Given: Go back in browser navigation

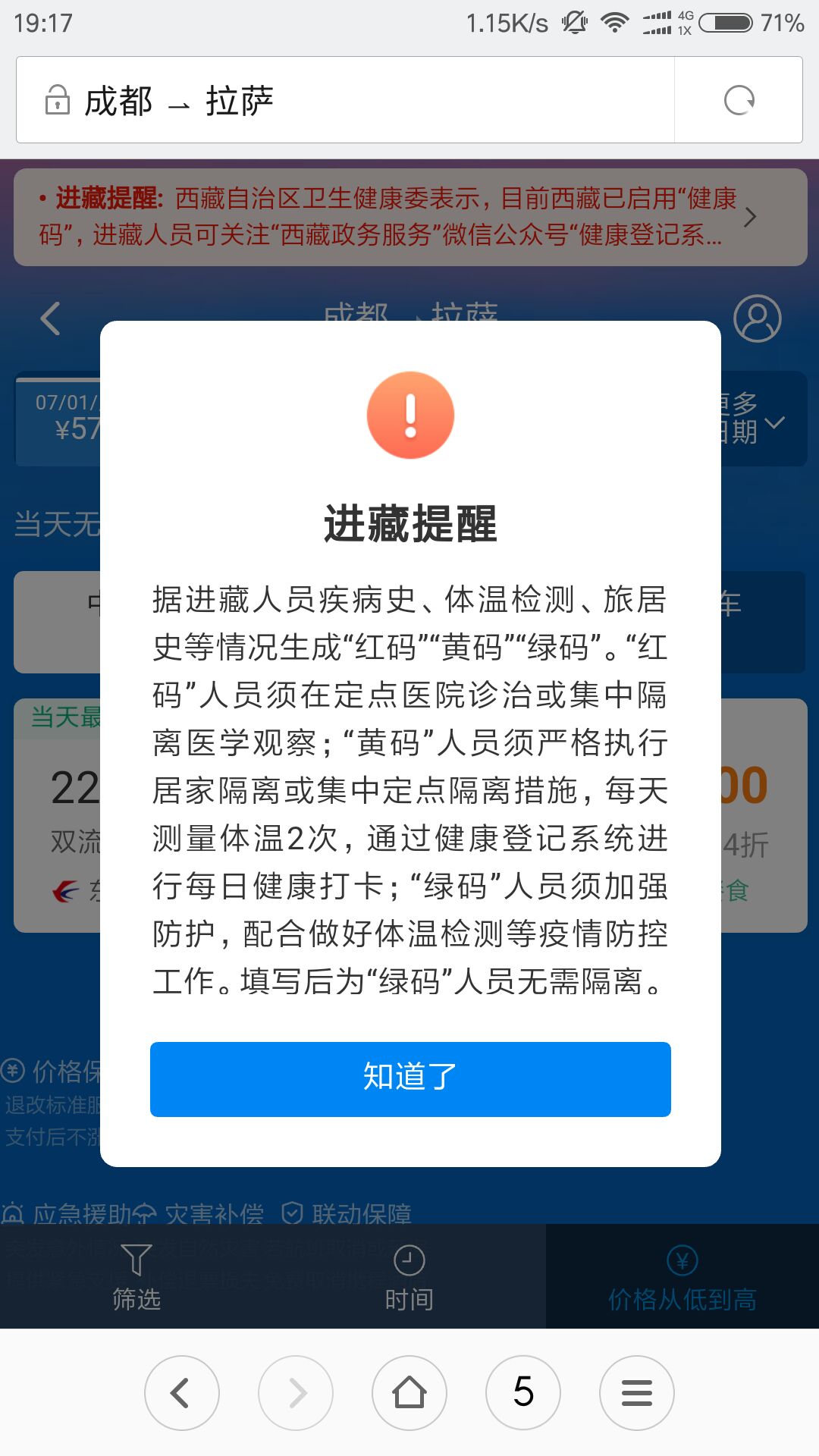Looking at the screenshot, I should tap(182, 1392).
